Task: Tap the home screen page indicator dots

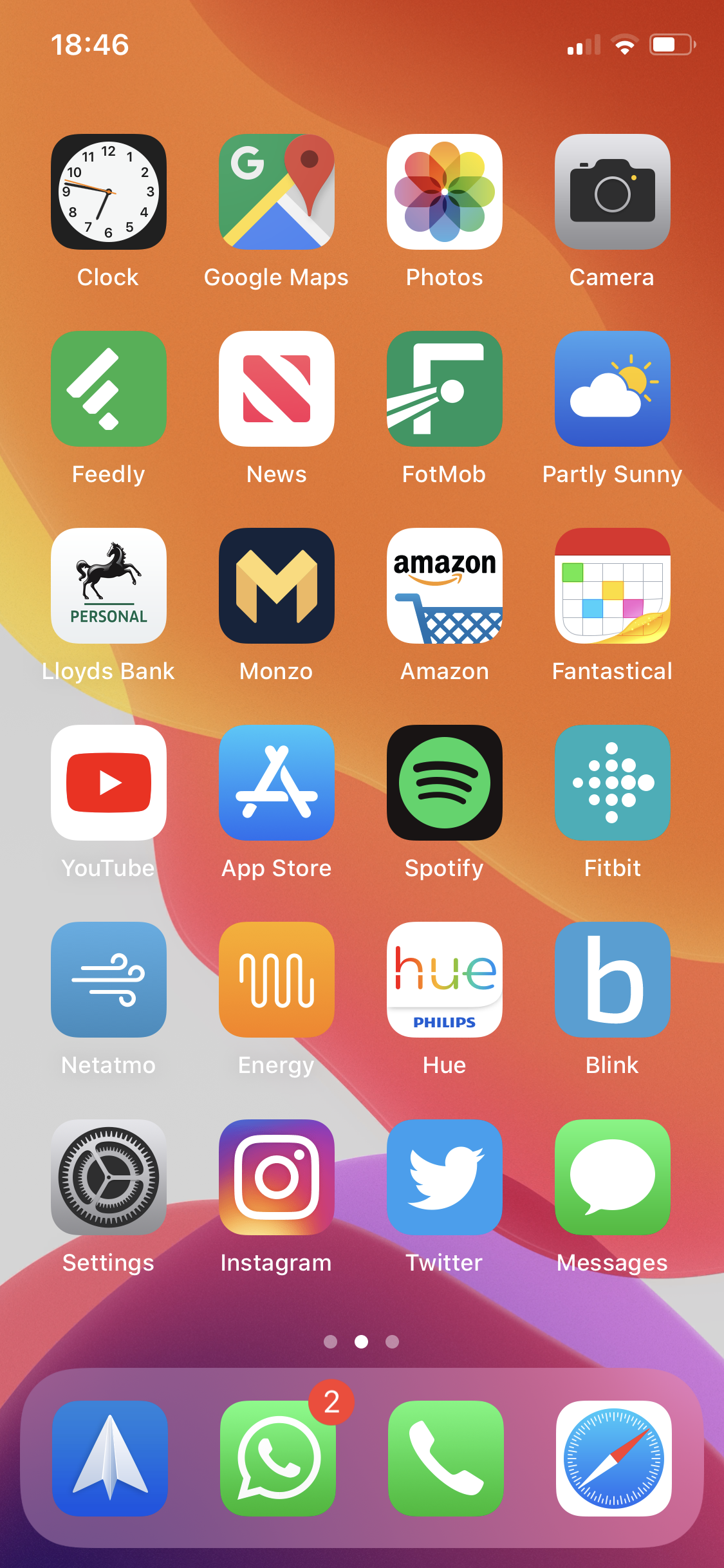Action: click(362, 1341)
